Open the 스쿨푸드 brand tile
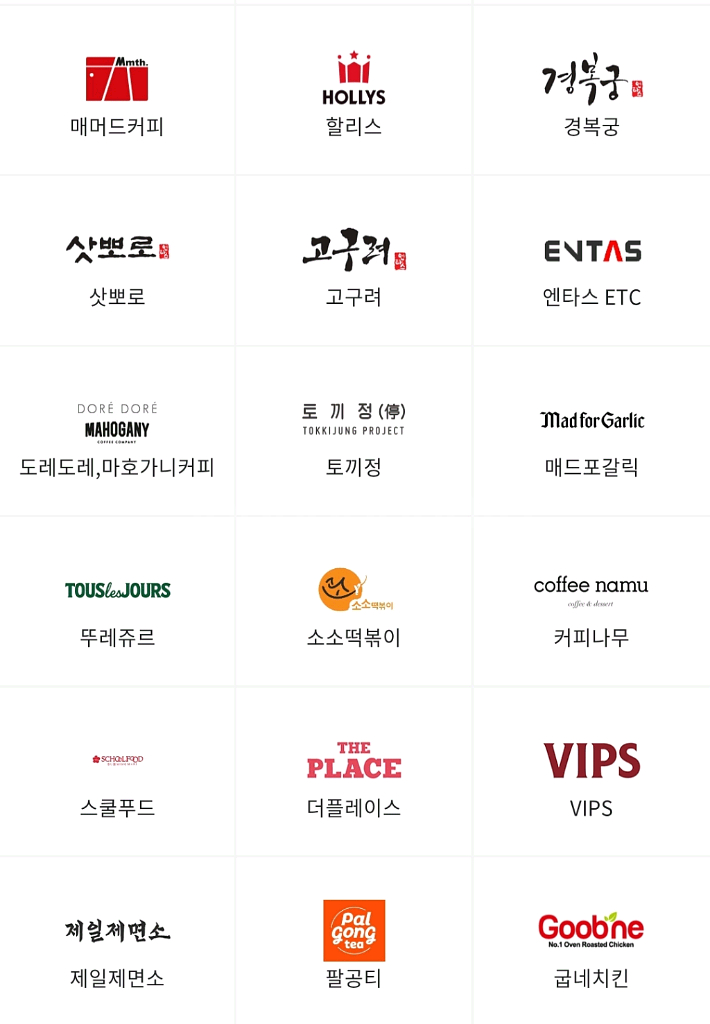710x1024 pixels. (x=117, y=777)
